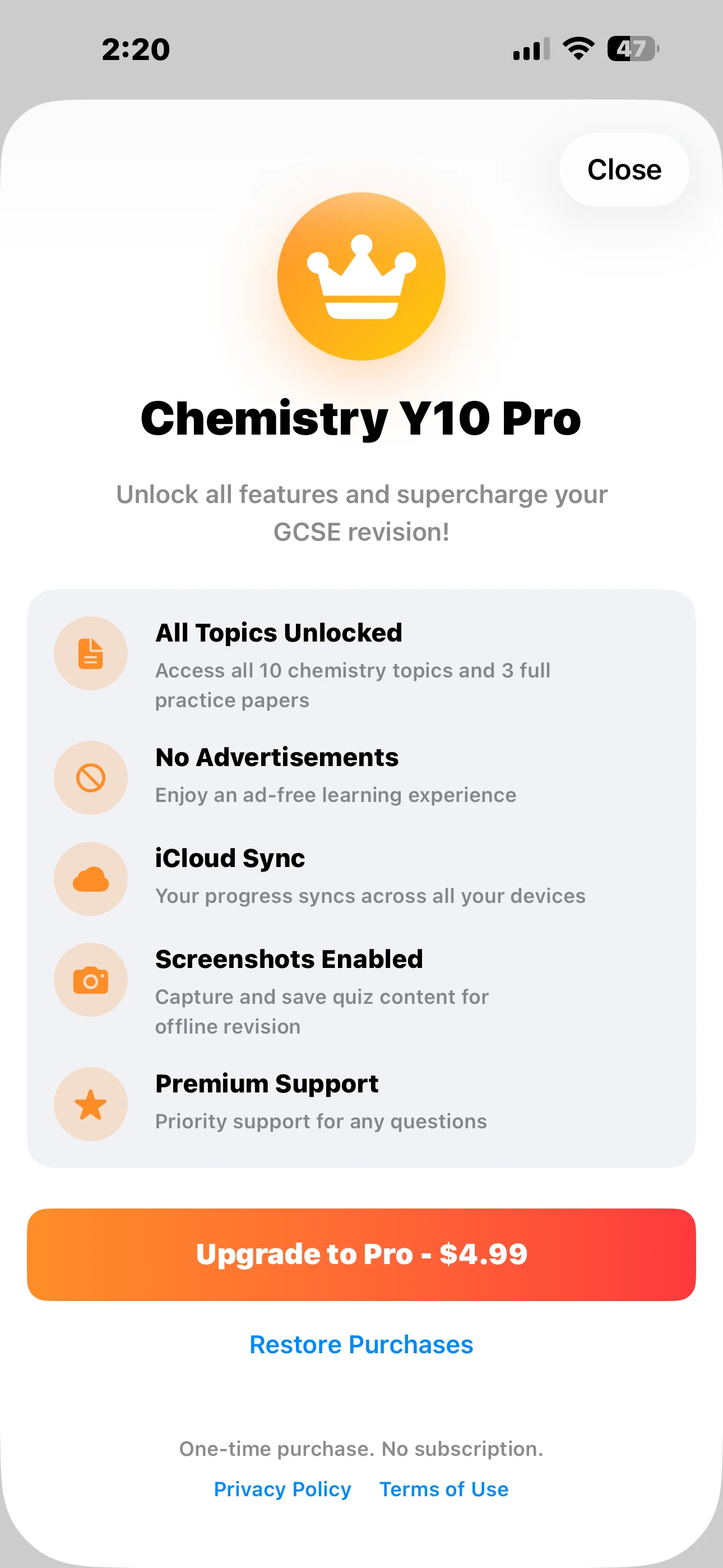Click the Chemistry Y10 Pro title
The image size is (723, 1568).
pyautogui.click(x=361, y=419)
